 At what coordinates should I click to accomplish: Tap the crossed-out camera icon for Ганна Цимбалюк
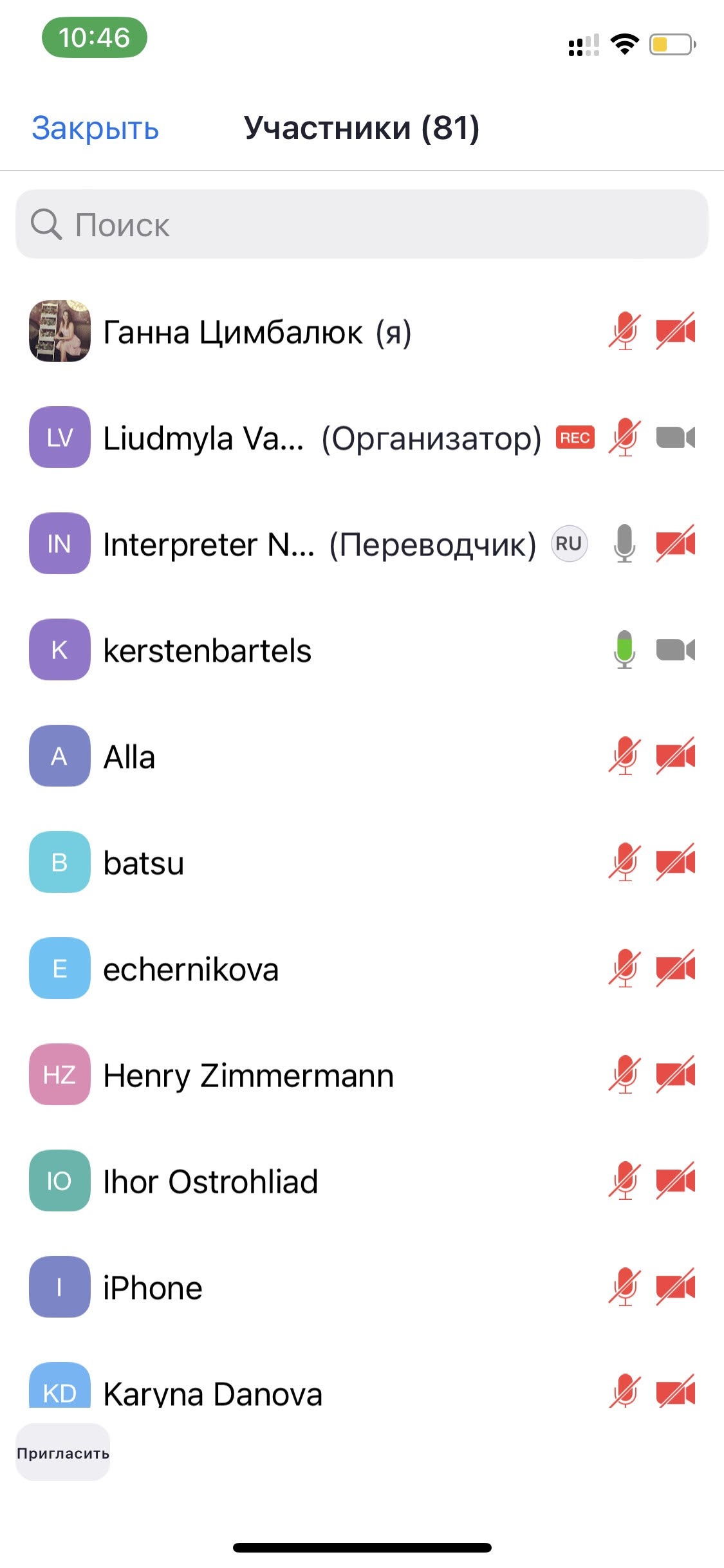click(675, 331)
